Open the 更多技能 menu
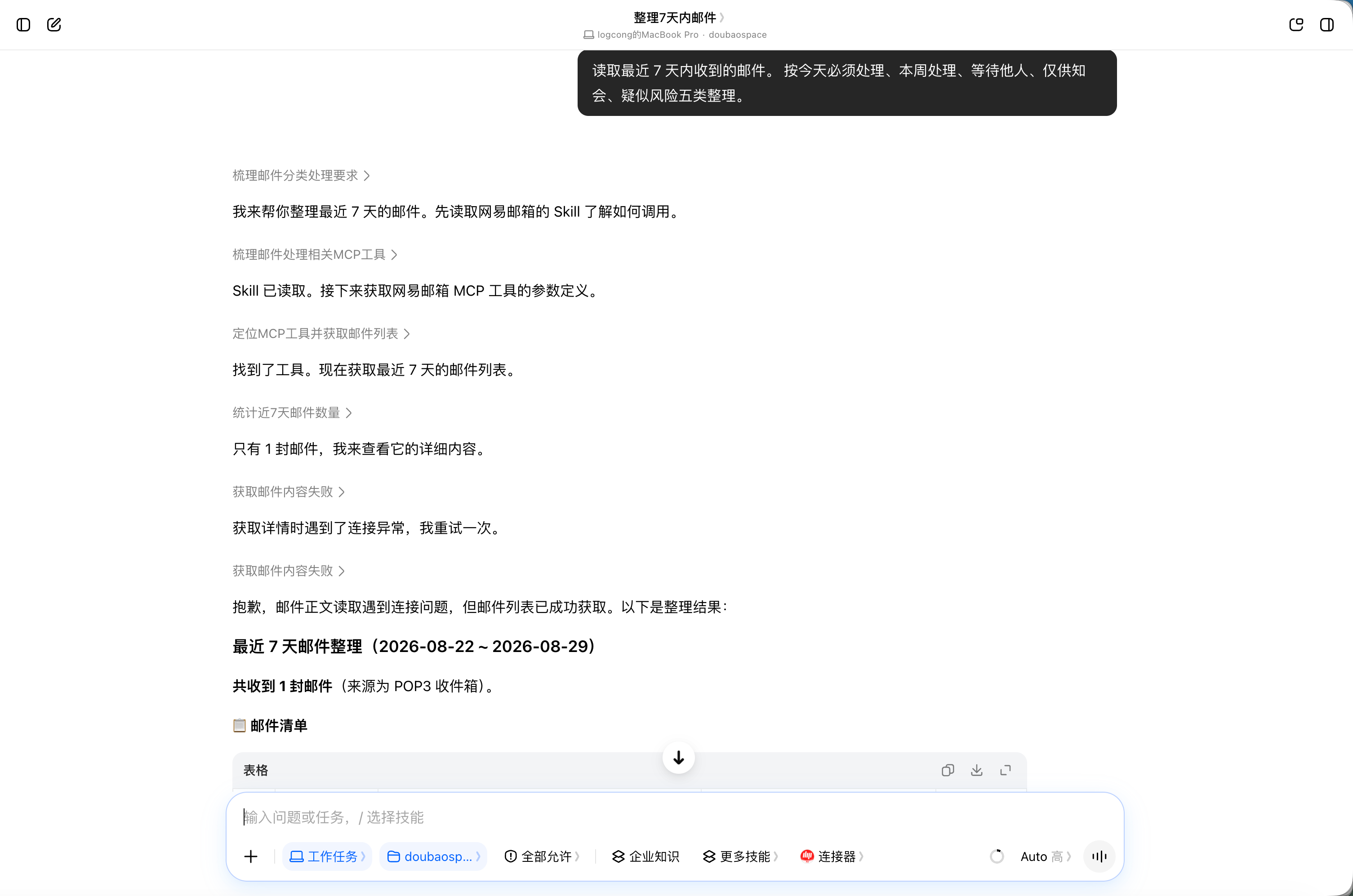1353x896 pixels. coord(741,856)
